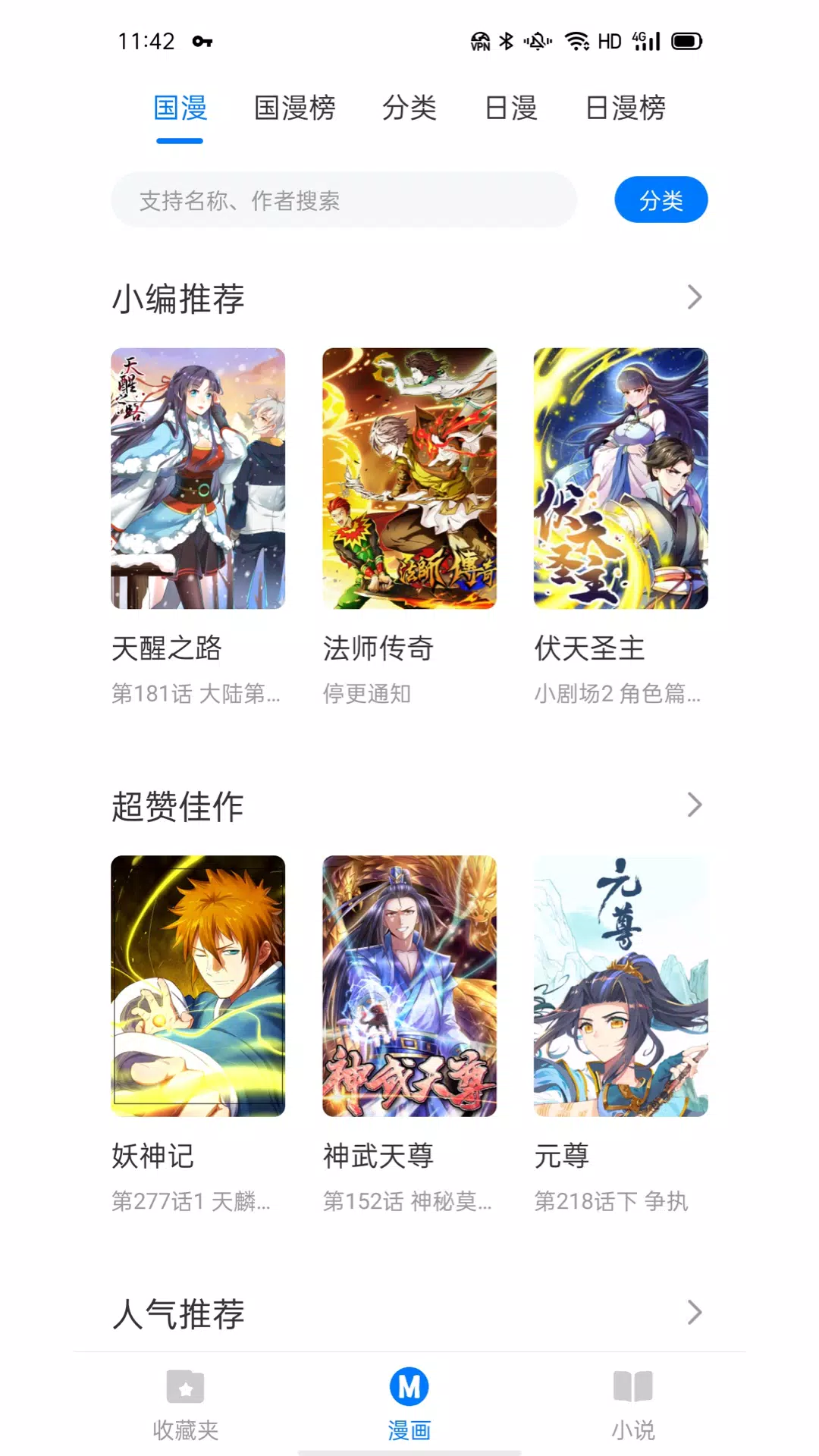
Task: Tap the Wi-Fi status icon
Action: pyautogui.click(x=578, y=42)
